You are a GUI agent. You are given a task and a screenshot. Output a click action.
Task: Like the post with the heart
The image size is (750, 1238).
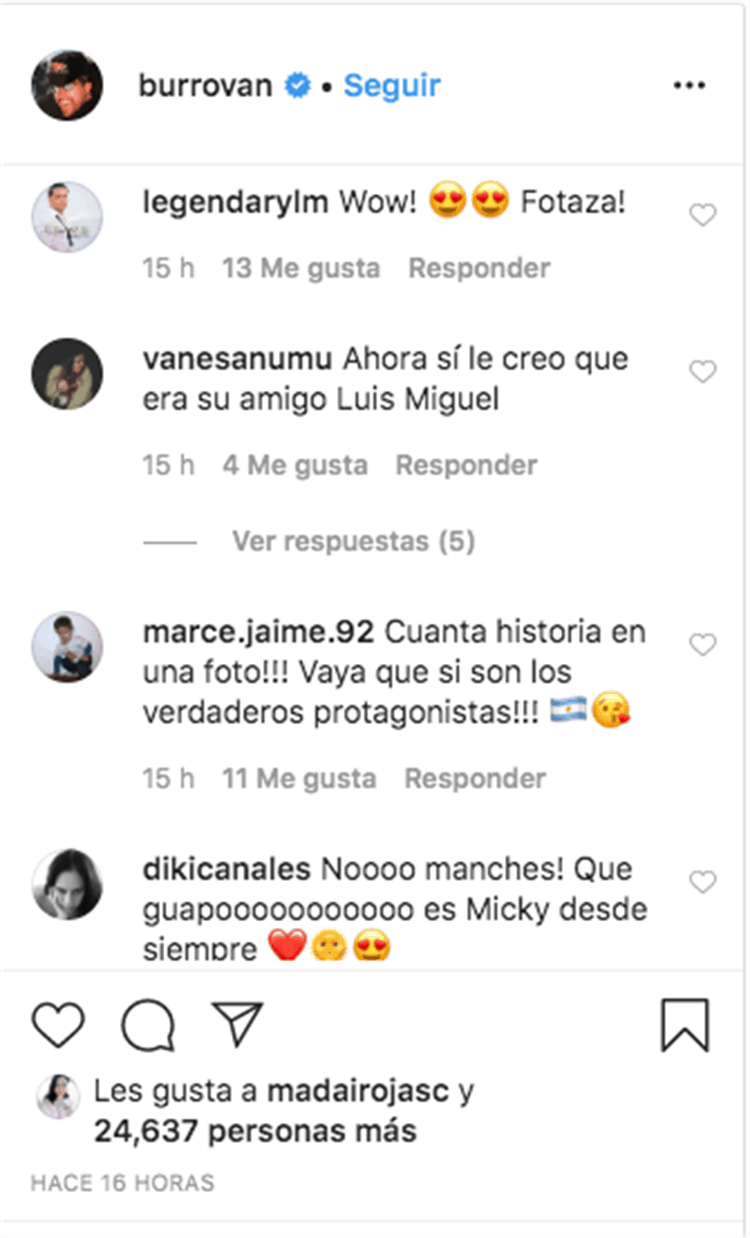tap(58, 1025)
